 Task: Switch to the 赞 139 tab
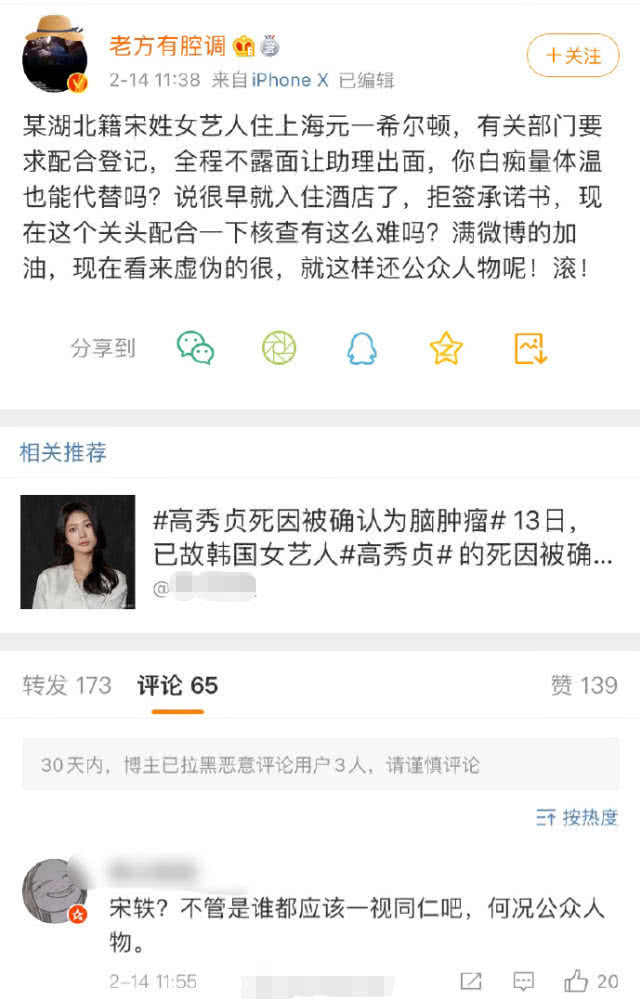pos(583,685)
